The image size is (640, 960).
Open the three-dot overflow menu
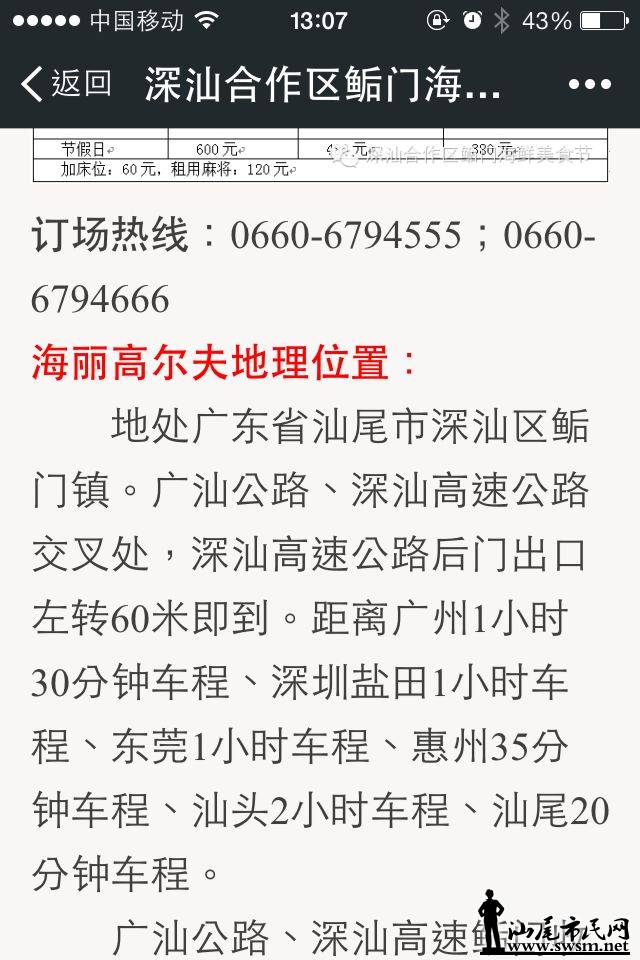(588, 84)
